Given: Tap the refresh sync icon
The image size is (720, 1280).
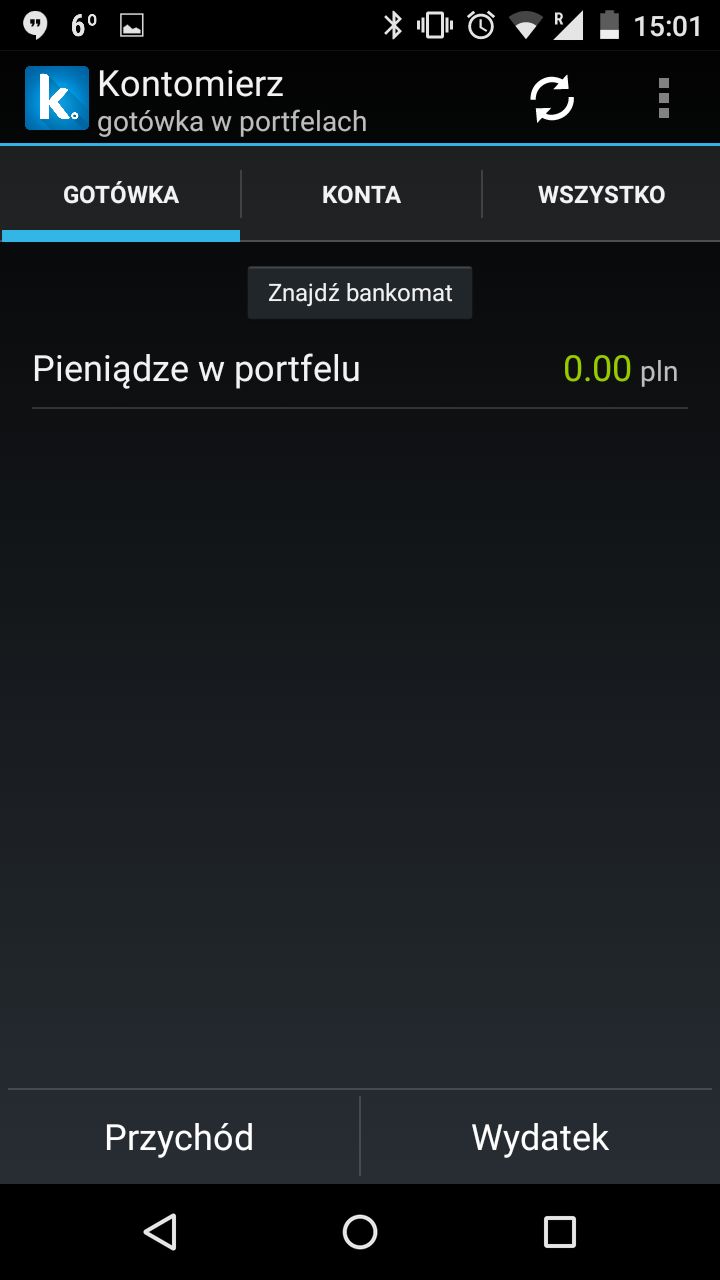Looking at the screenshot, I should (552, 98).
